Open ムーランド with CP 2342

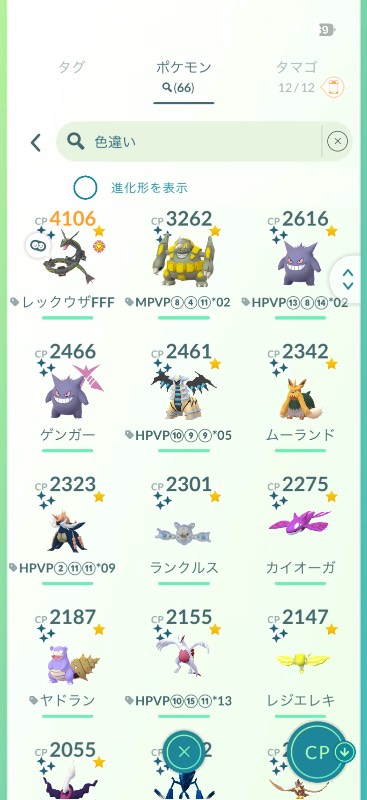(300, 397)
